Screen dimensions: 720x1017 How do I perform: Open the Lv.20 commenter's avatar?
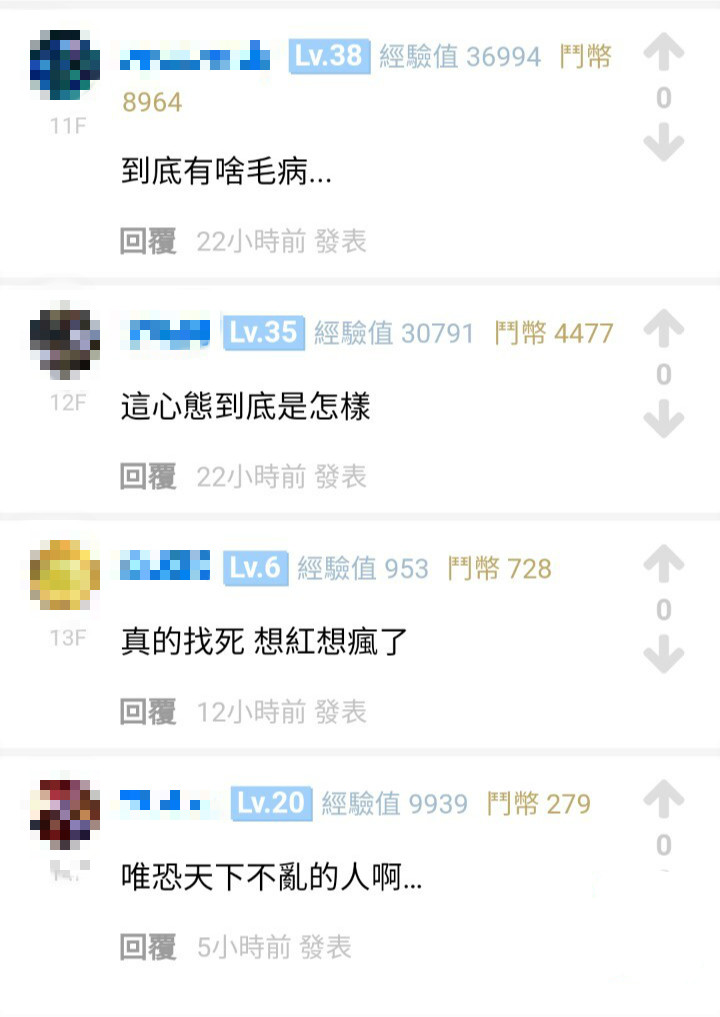65,813
